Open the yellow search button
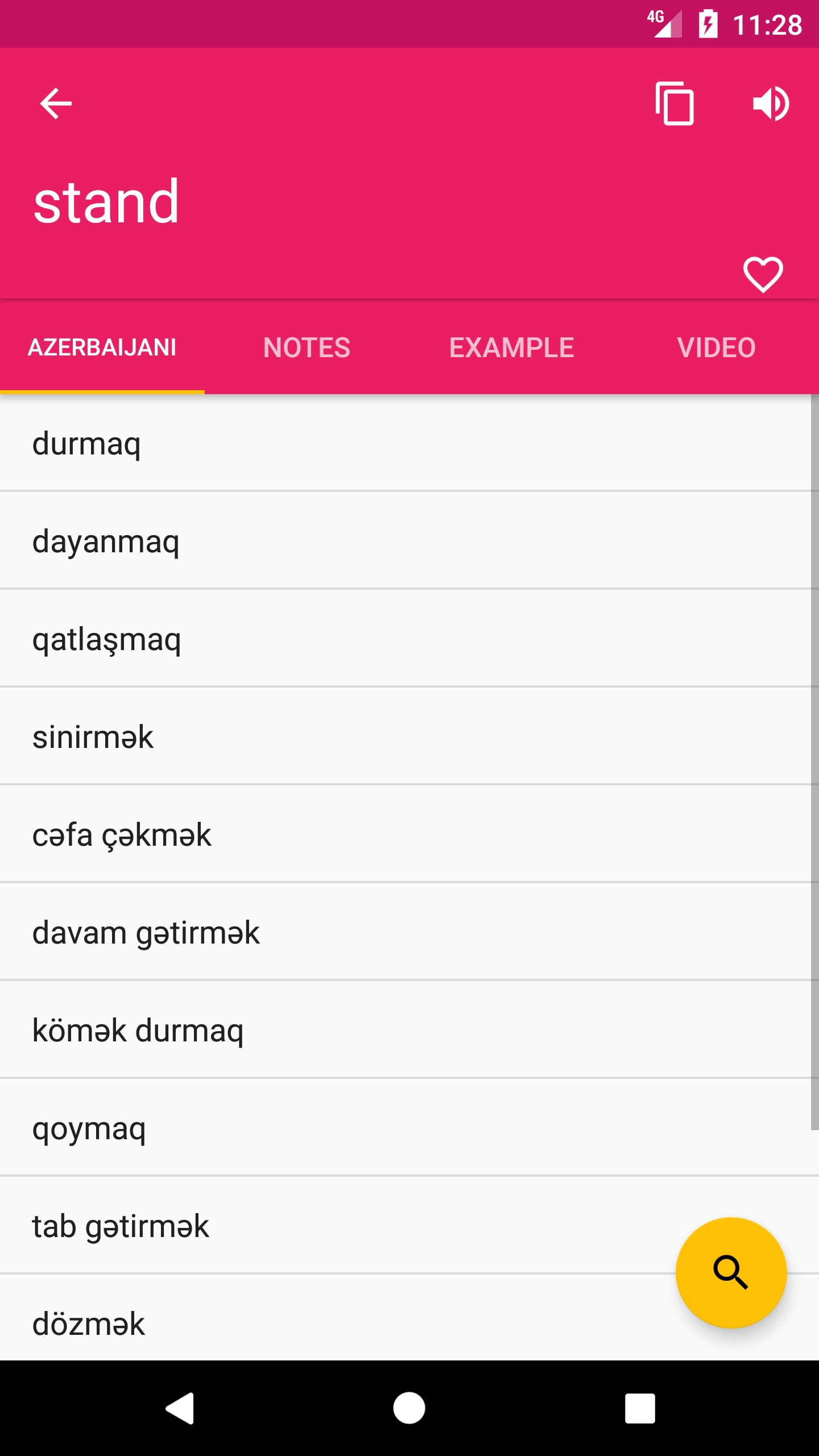 point(731,1272)
